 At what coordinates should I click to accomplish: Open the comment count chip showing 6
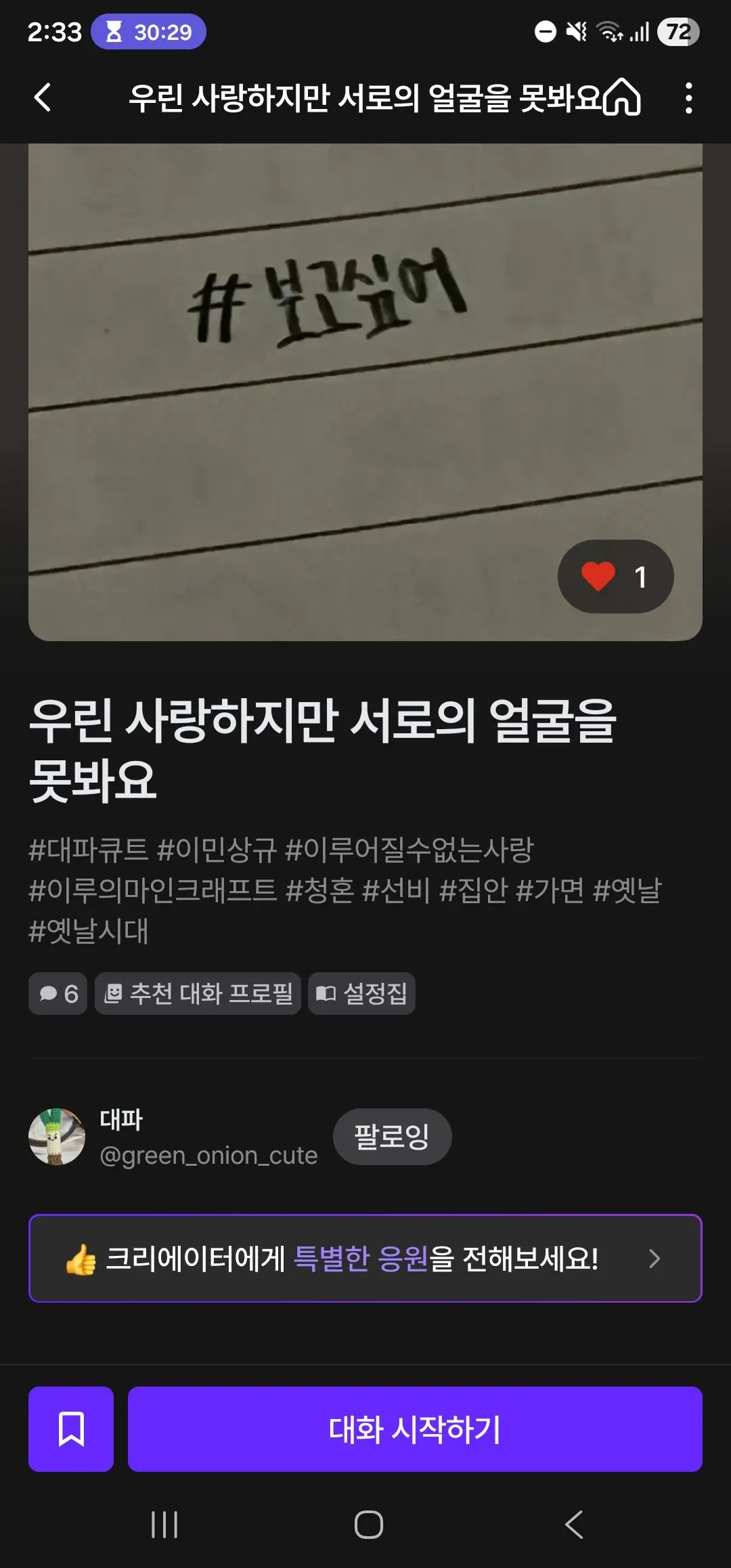pos(58,993)
